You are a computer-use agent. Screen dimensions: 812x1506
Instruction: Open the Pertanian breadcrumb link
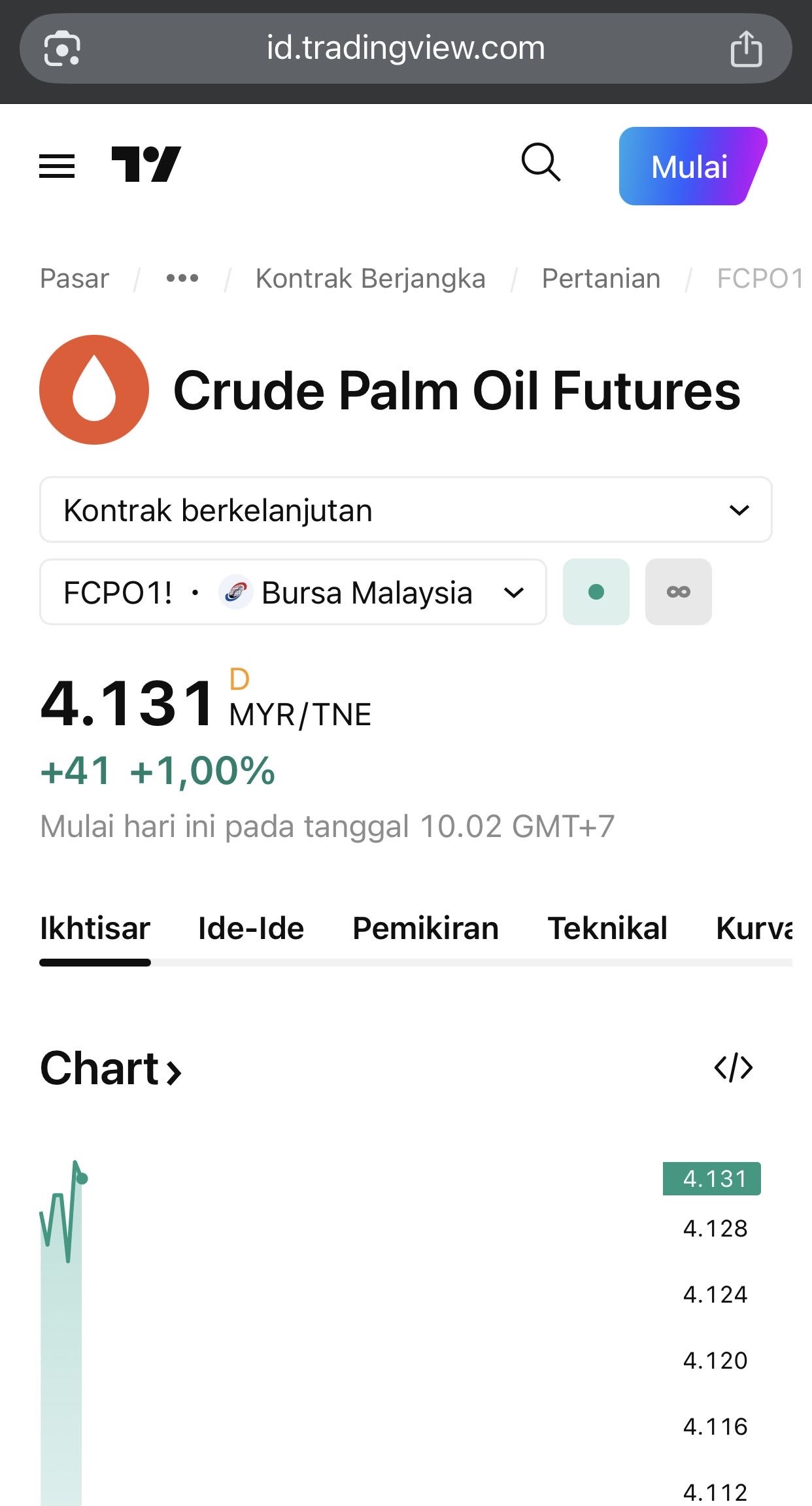click(601, 279)
